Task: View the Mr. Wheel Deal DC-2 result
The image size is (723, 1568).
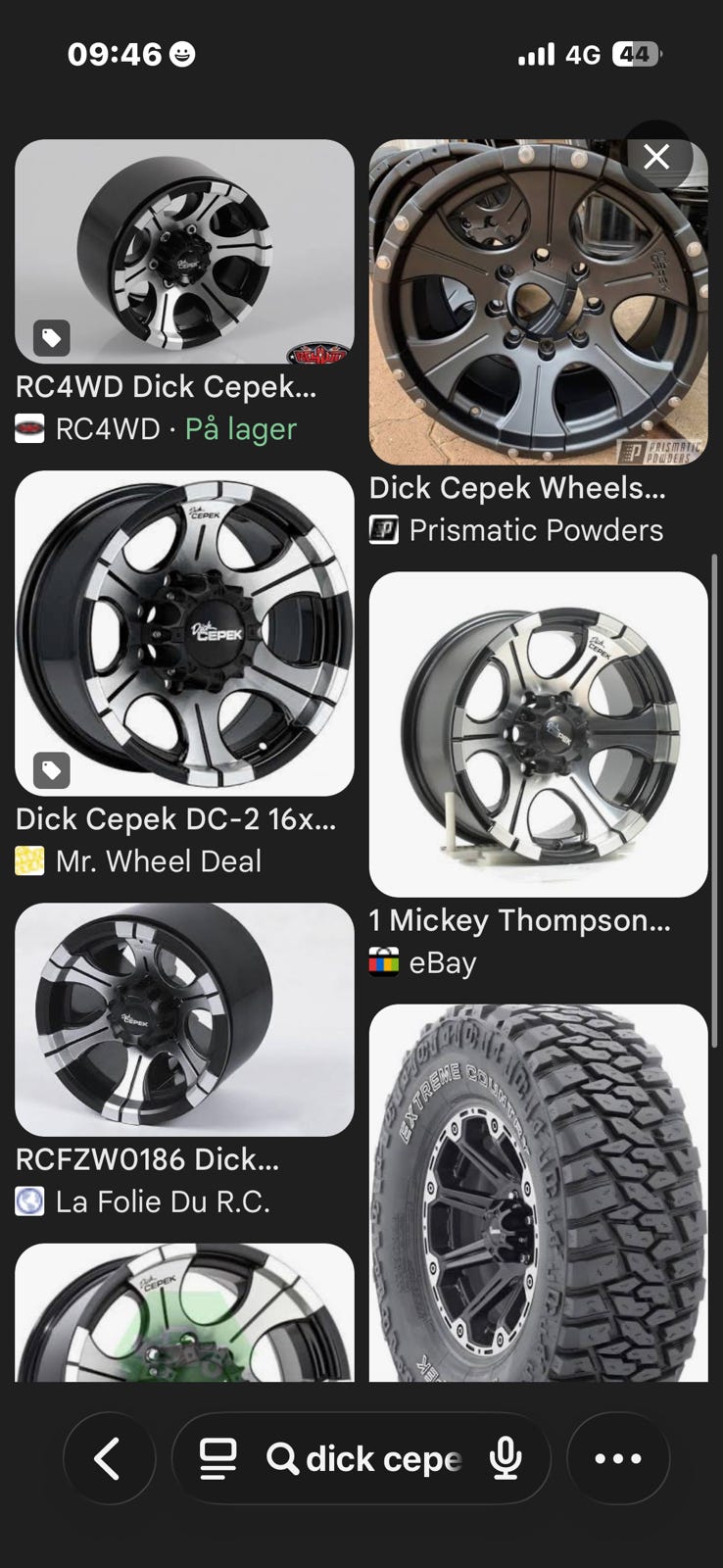Action: pos(184,633)
